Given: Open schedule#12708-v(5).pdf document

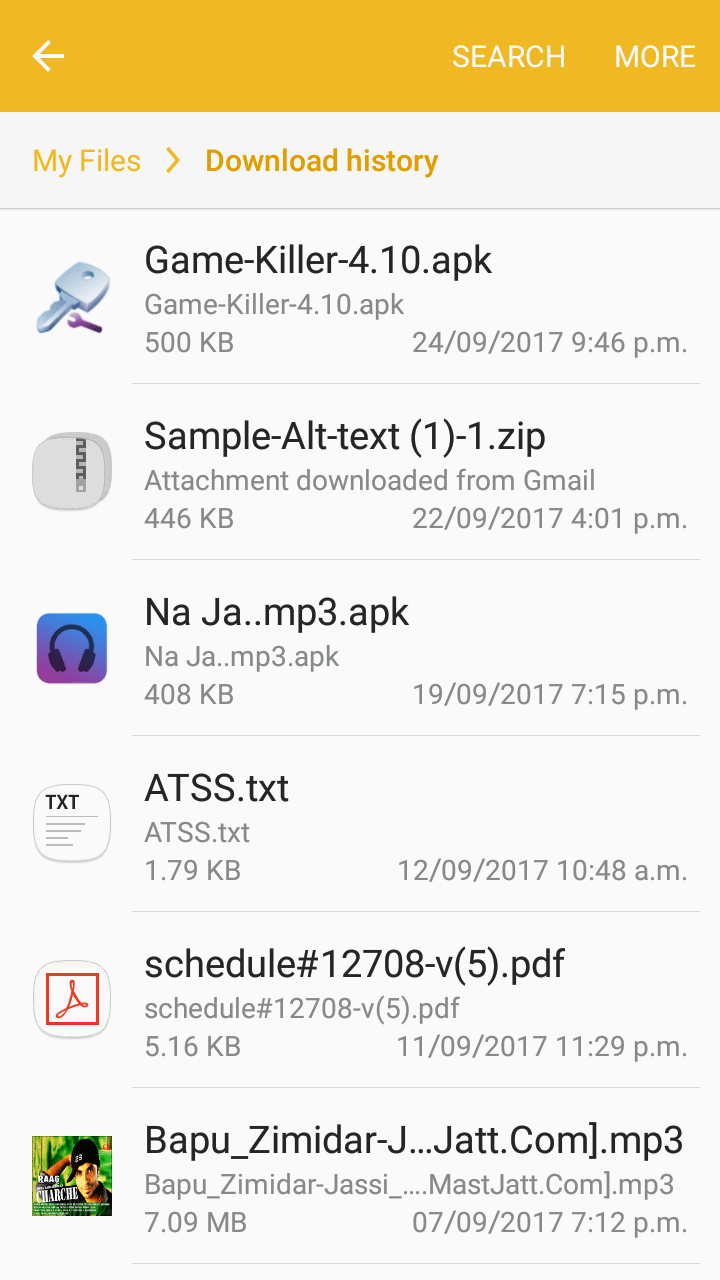Looking at the screenshot, I should [360, 1001].
